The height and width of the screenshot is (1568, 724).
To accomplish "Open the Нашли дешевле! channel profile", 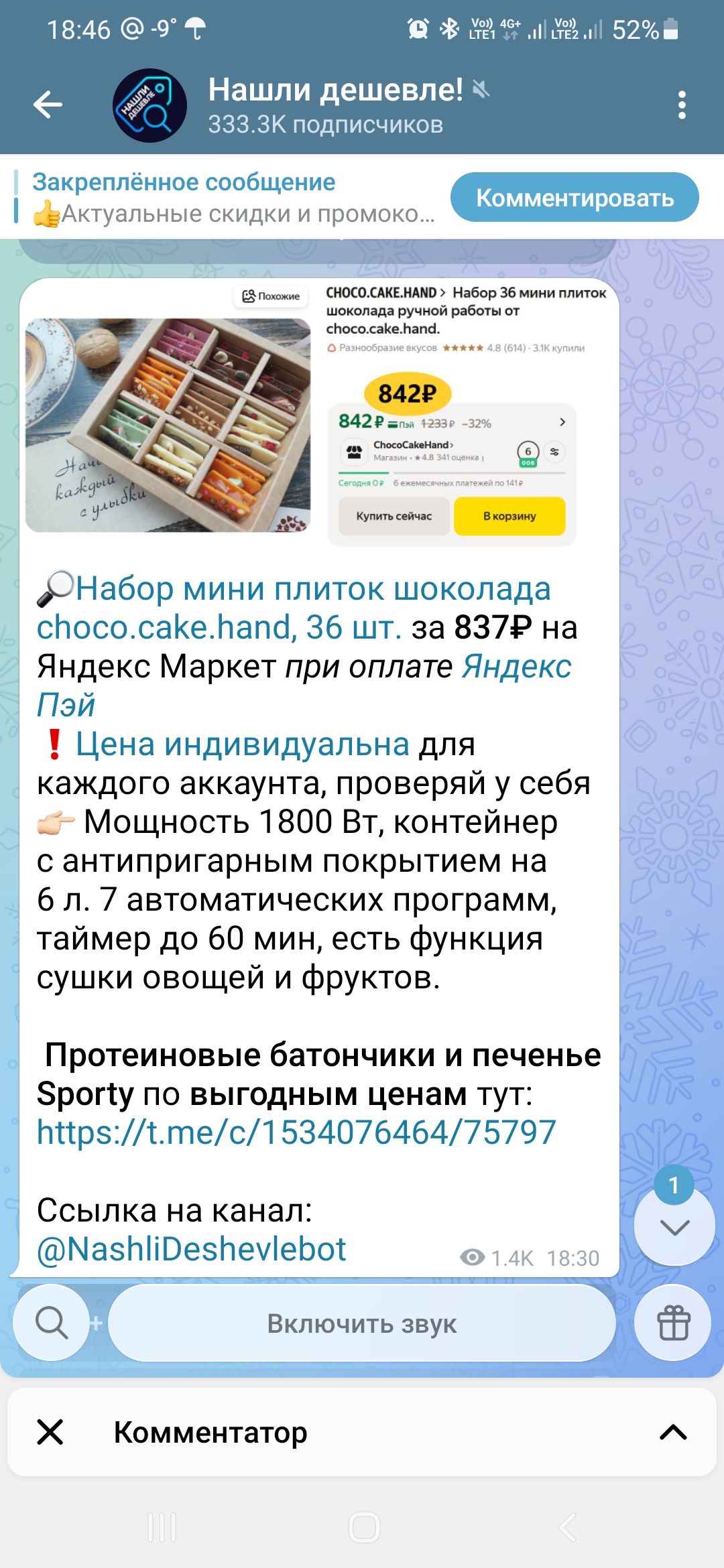I will (x=335, y=105).
